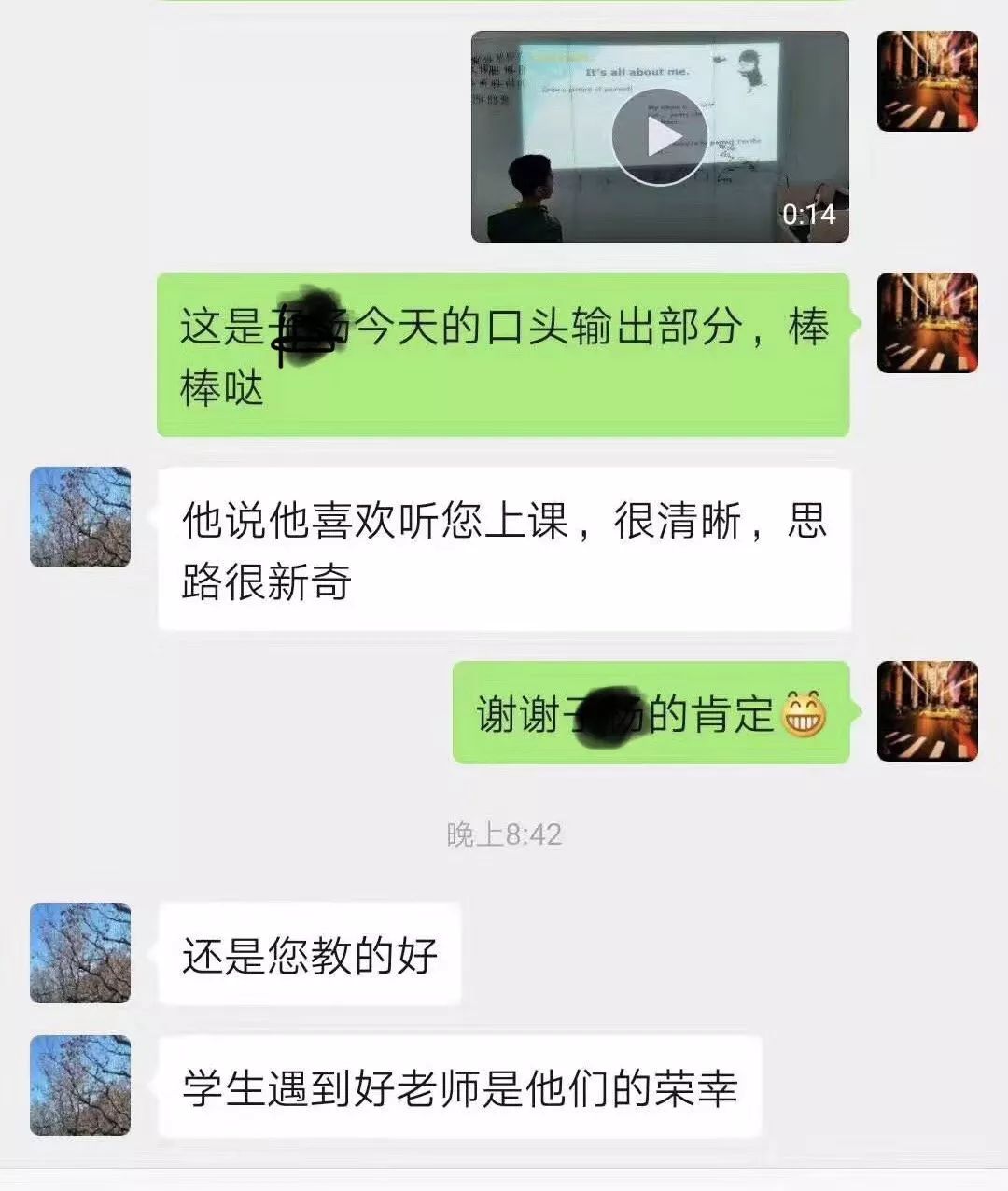
Task: Open the avatar beside '他说他喜欢听您上课' message
Action: point(80,517)
